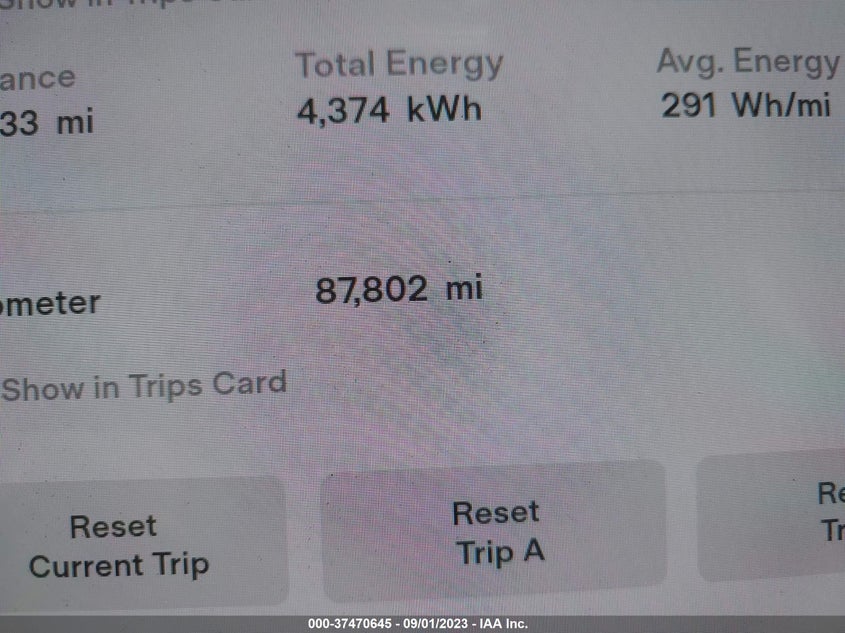This screenshot has height=633, width=845.
Task: Tap the Reset Current Trip button
Action: tap(120, 545)
